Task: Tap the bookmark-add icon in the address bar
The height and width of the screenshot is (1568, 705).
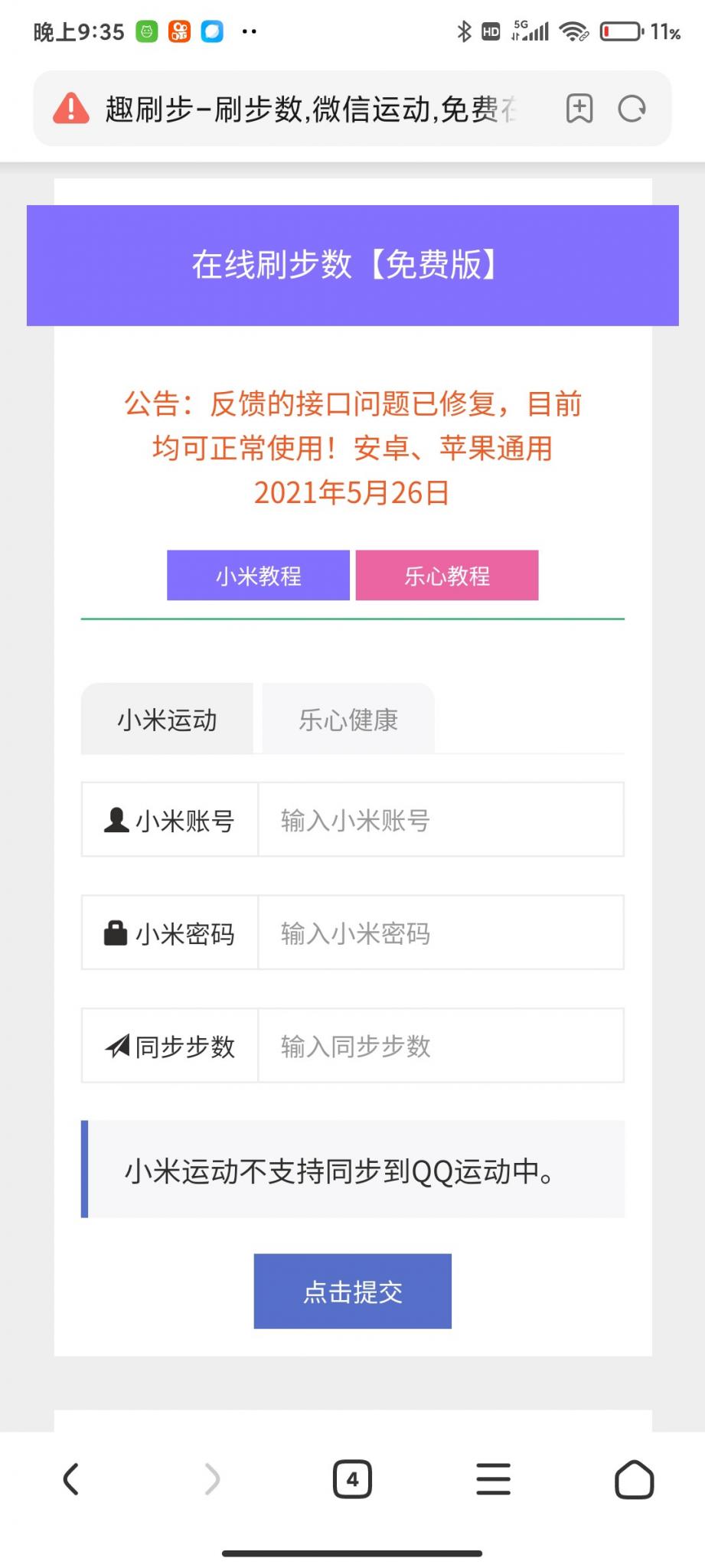Action: click(x=579, y=109)
